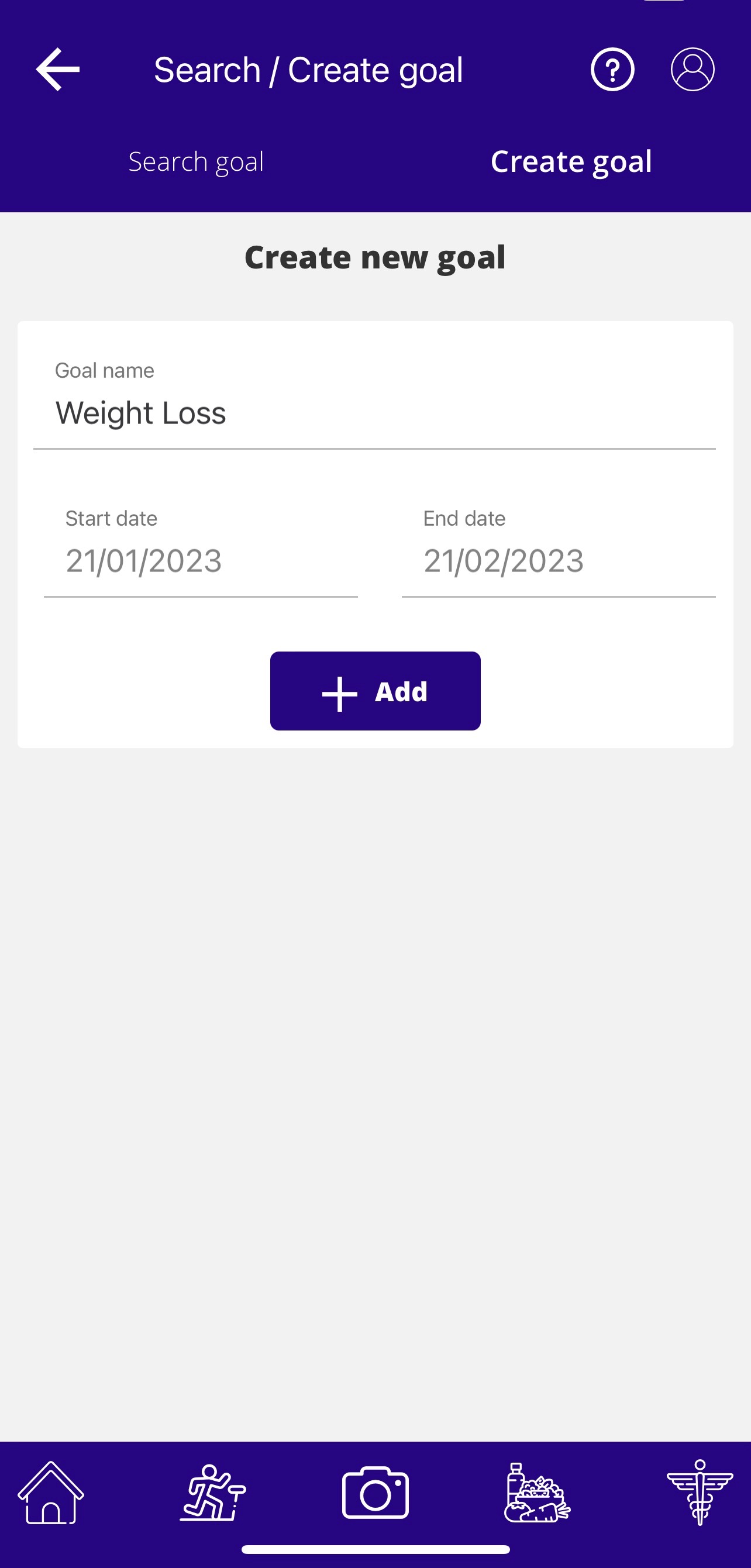The image size is (751, 1568).
Task: Change the End date field
Action: 558,560
